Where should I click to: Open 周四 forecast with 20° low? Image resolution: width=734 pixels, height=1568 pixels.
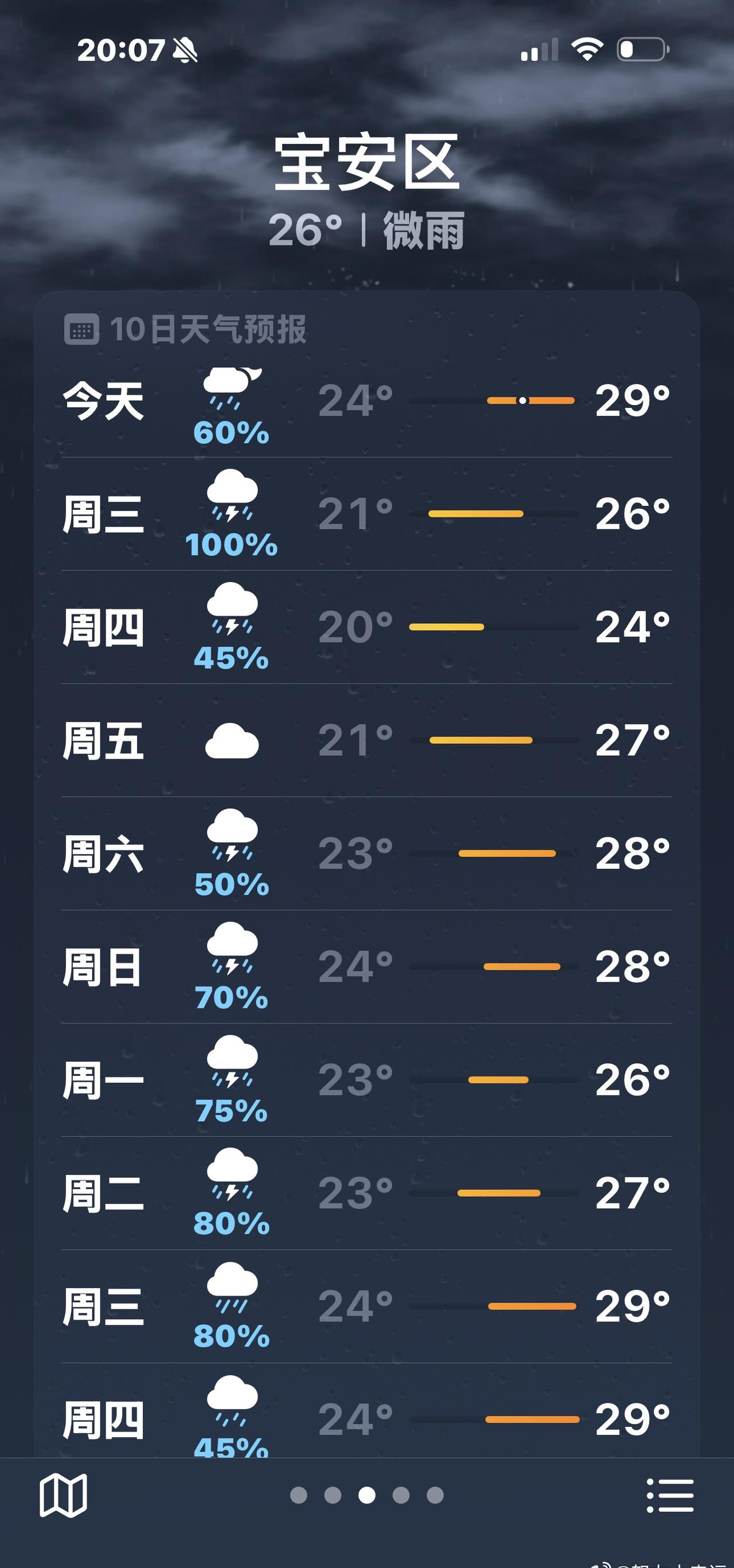[x=366, y=627]
